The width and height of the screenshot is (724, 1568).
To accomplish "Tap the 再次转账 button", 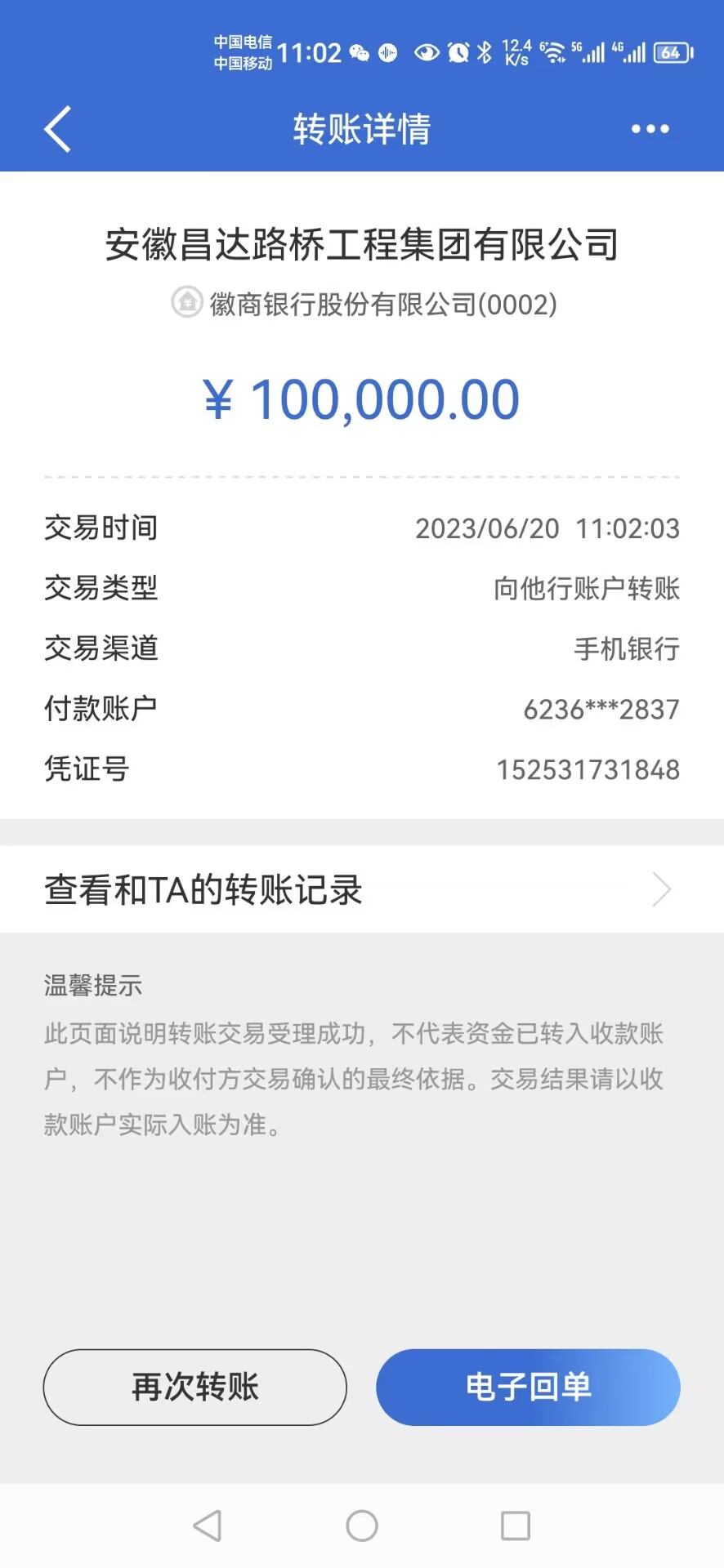I will [194, 1387].
